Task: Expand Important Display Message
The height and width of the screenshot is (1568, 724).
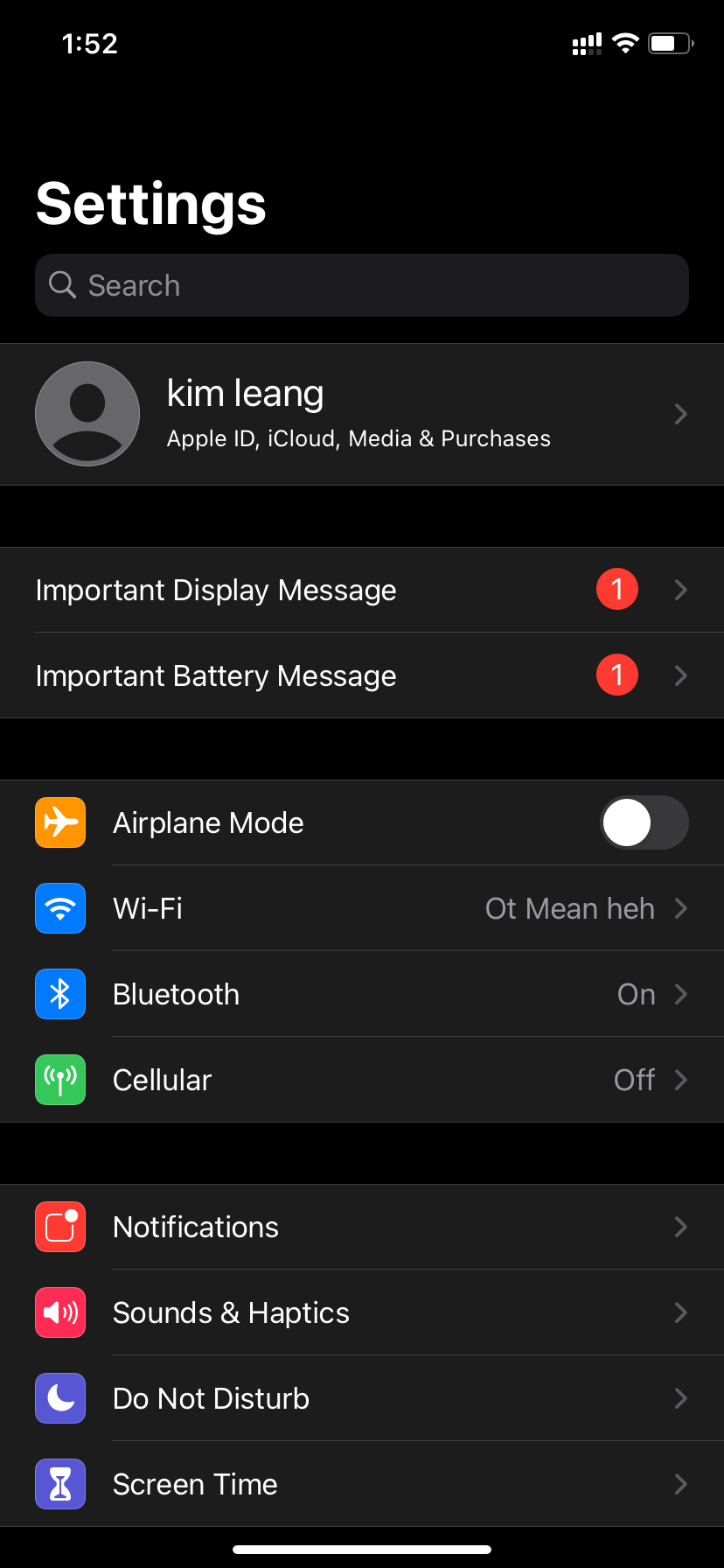Action: pos(362,589)
